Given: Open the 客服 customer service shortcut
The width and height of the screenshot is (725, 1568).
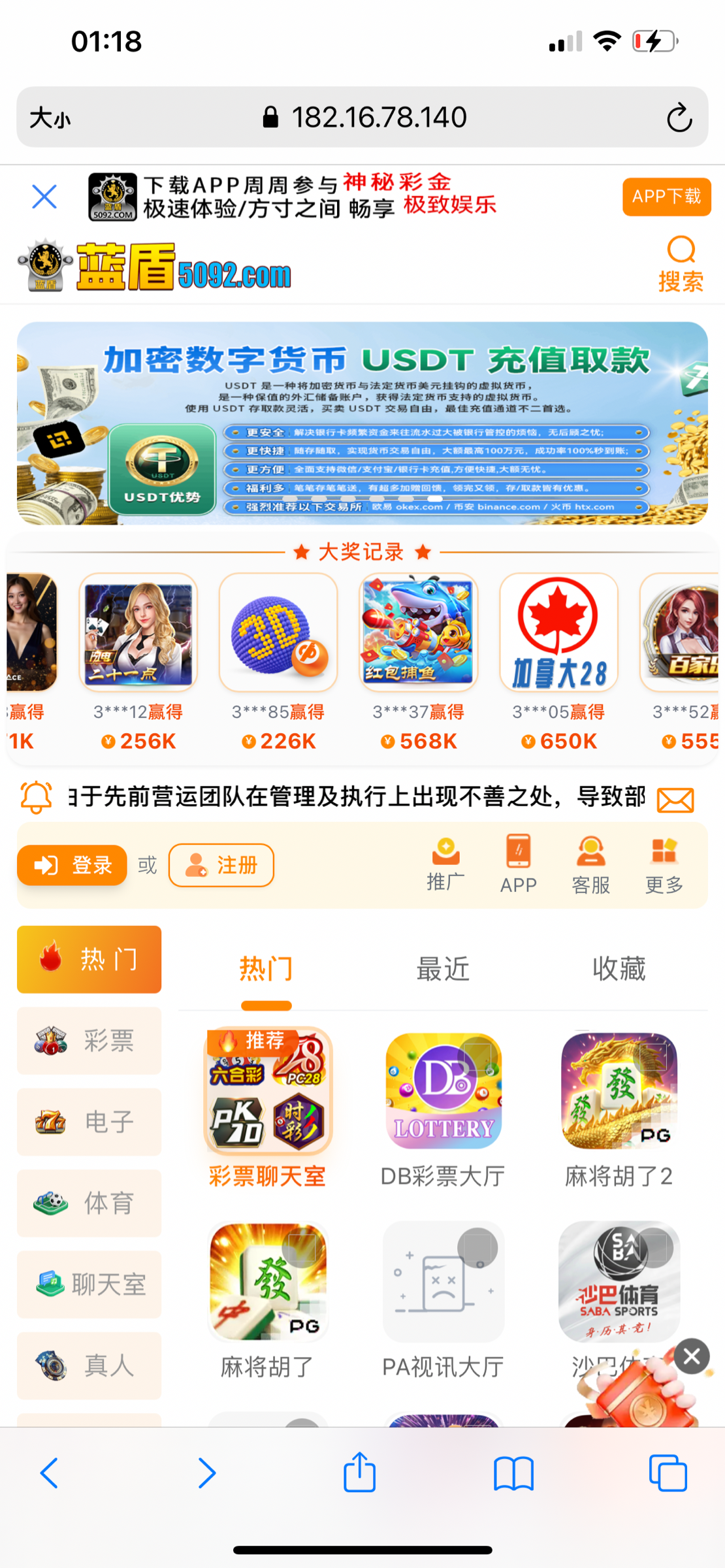Looking at the screenshot, I should coord(590,864).
